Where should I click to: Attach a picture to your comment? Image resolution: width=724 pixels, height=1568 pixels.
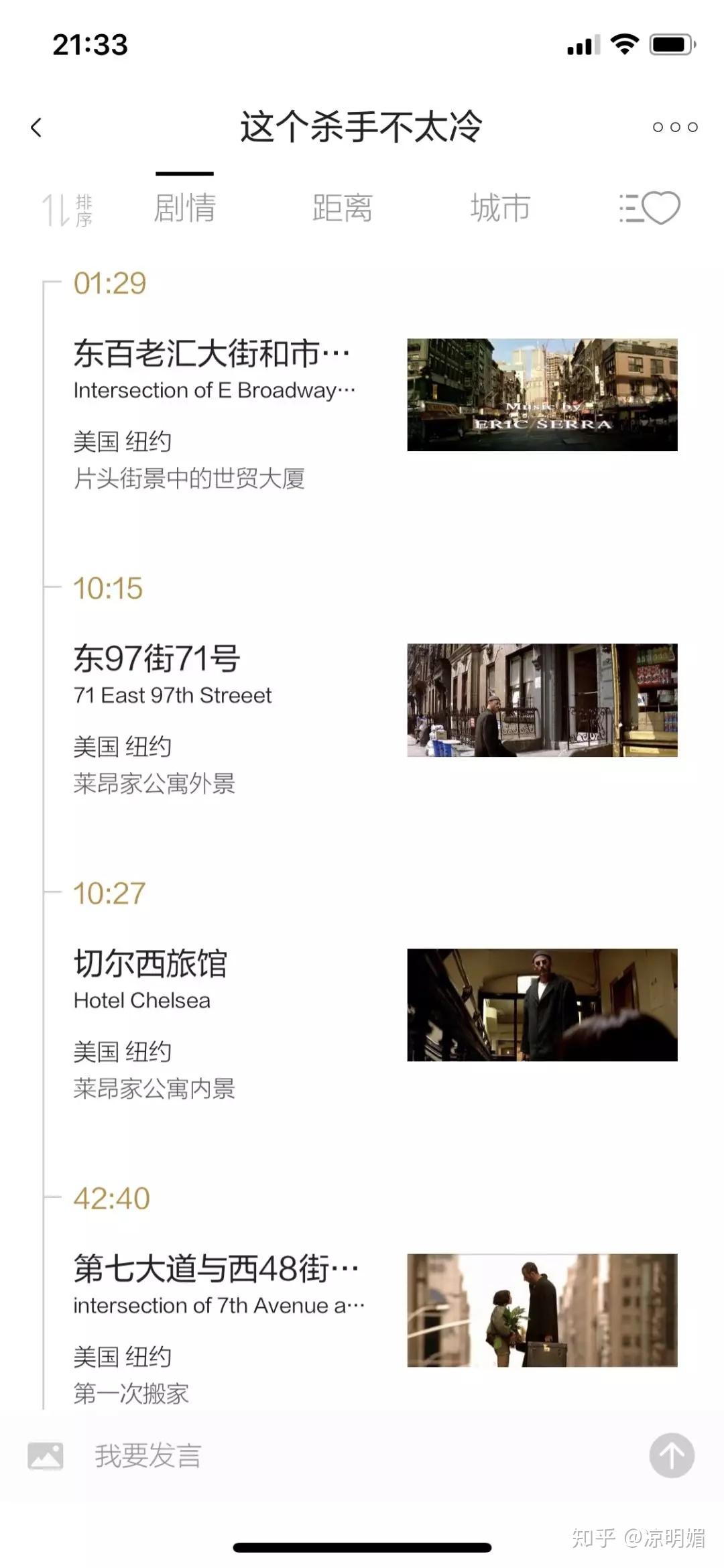pos(46,1455)
